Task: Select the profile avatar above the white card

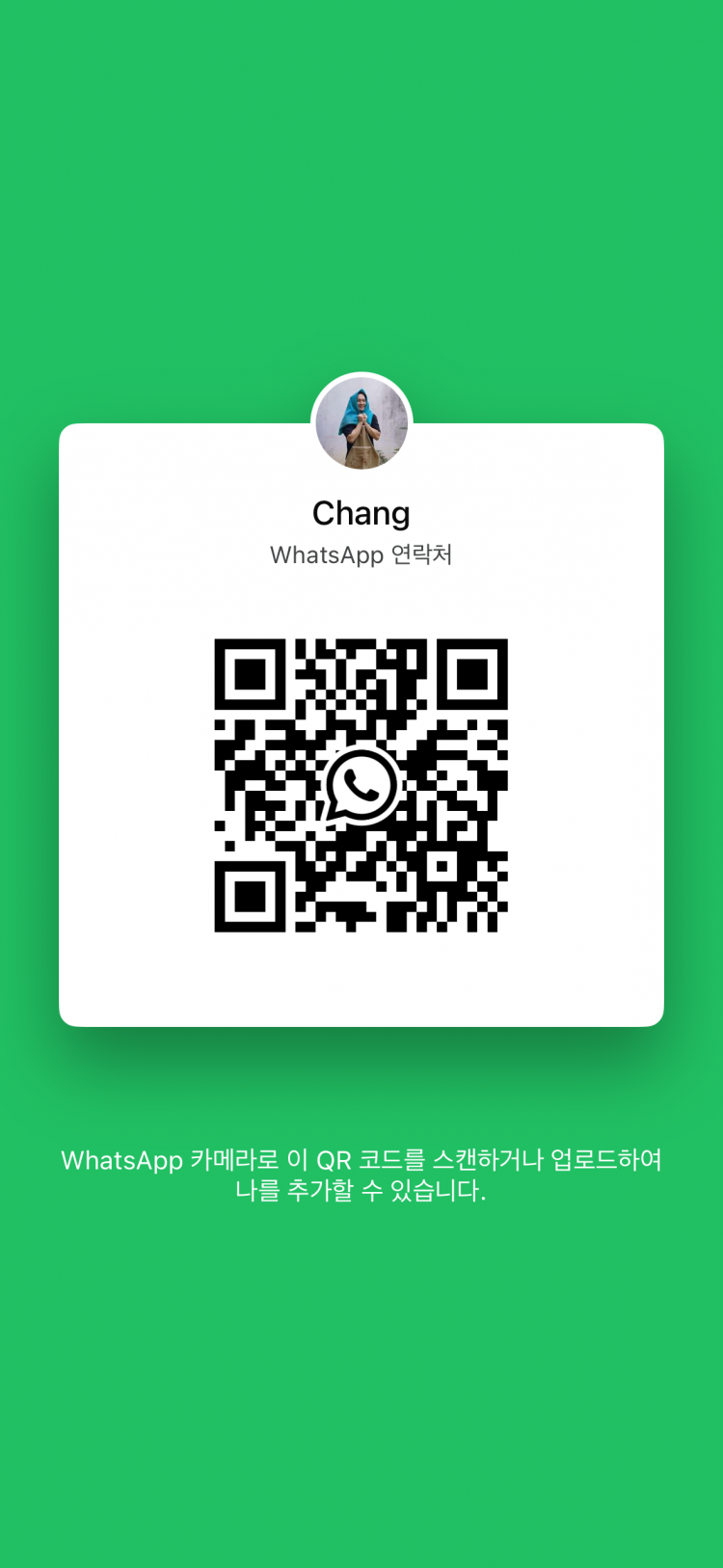Action: (x=361, y=422)
